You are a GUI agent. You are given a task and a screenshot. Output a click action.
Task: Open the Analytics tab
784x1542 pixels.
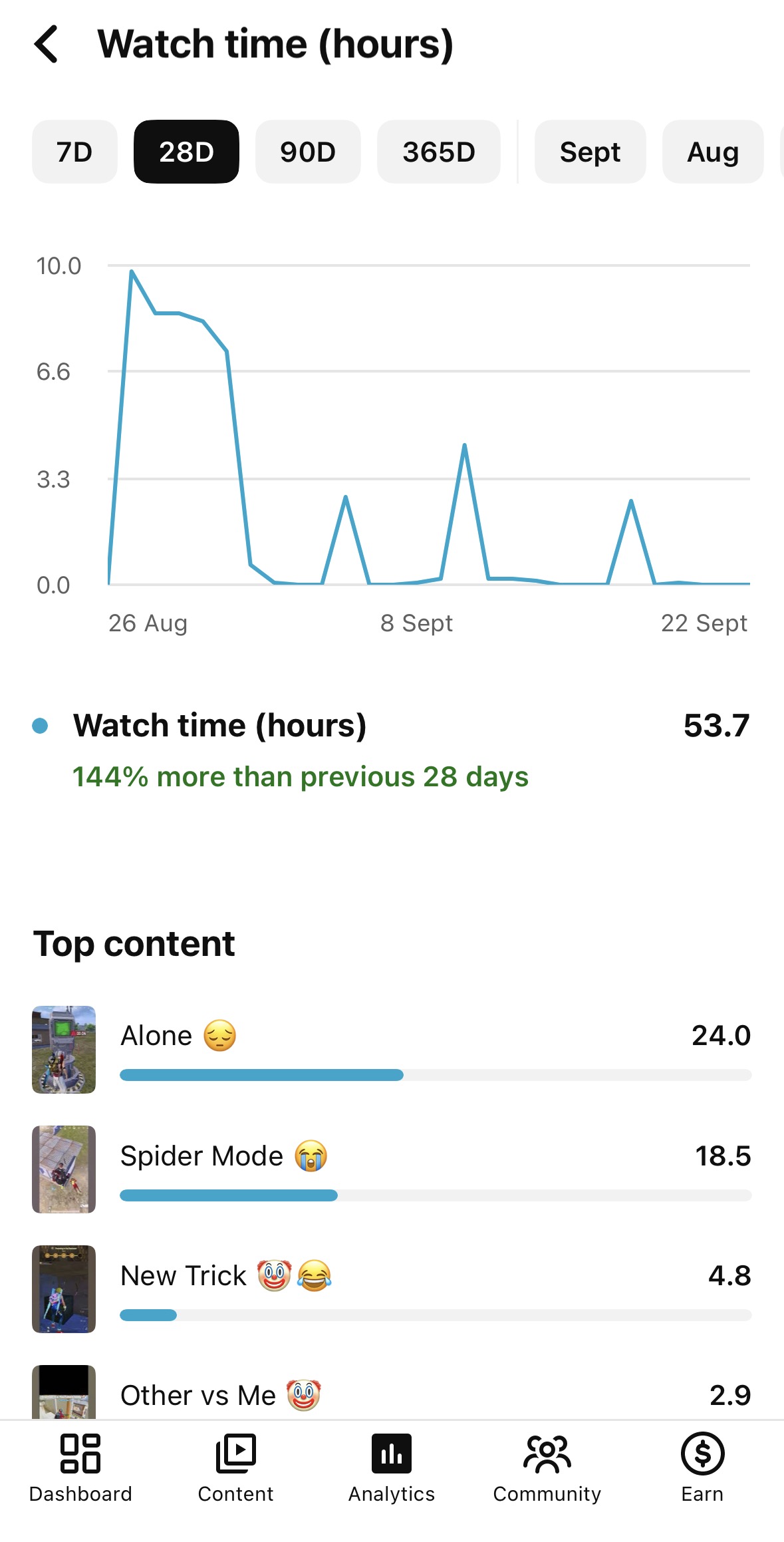pyautogui.click(x=392, y=1467)
